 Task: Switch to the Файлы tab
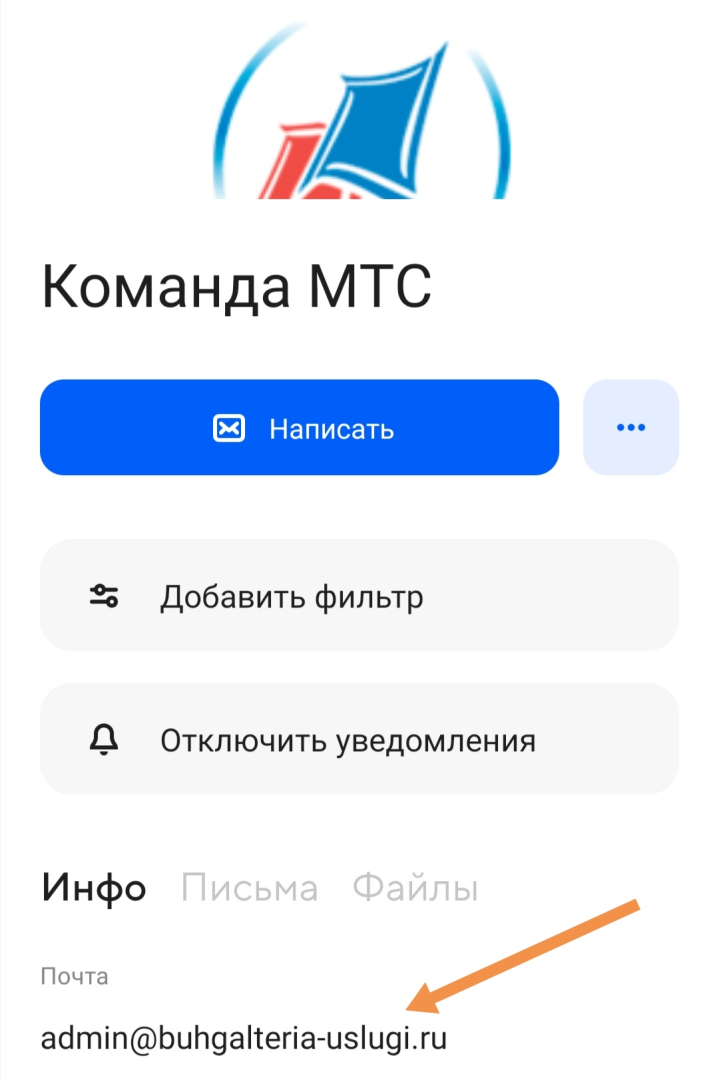415,888
